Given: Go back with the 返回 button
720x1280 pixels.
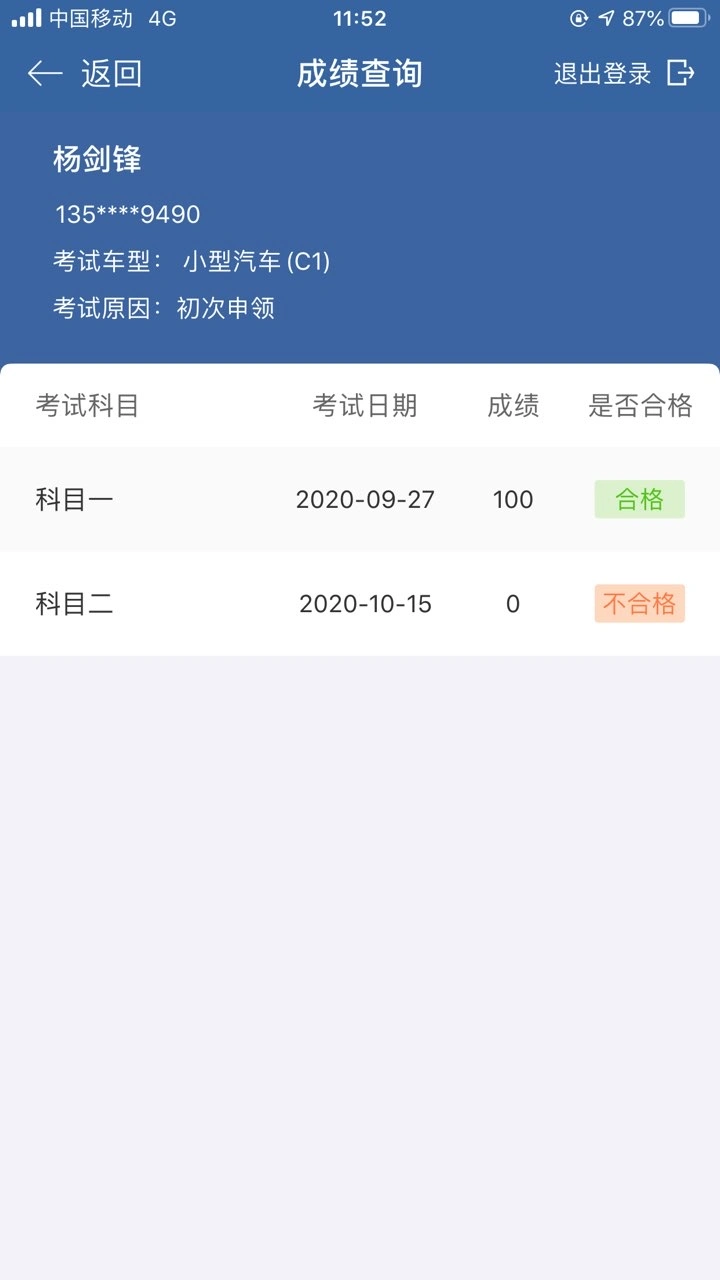Looking at the screenshot, I should pyautogui.click(x=85, y=73).
